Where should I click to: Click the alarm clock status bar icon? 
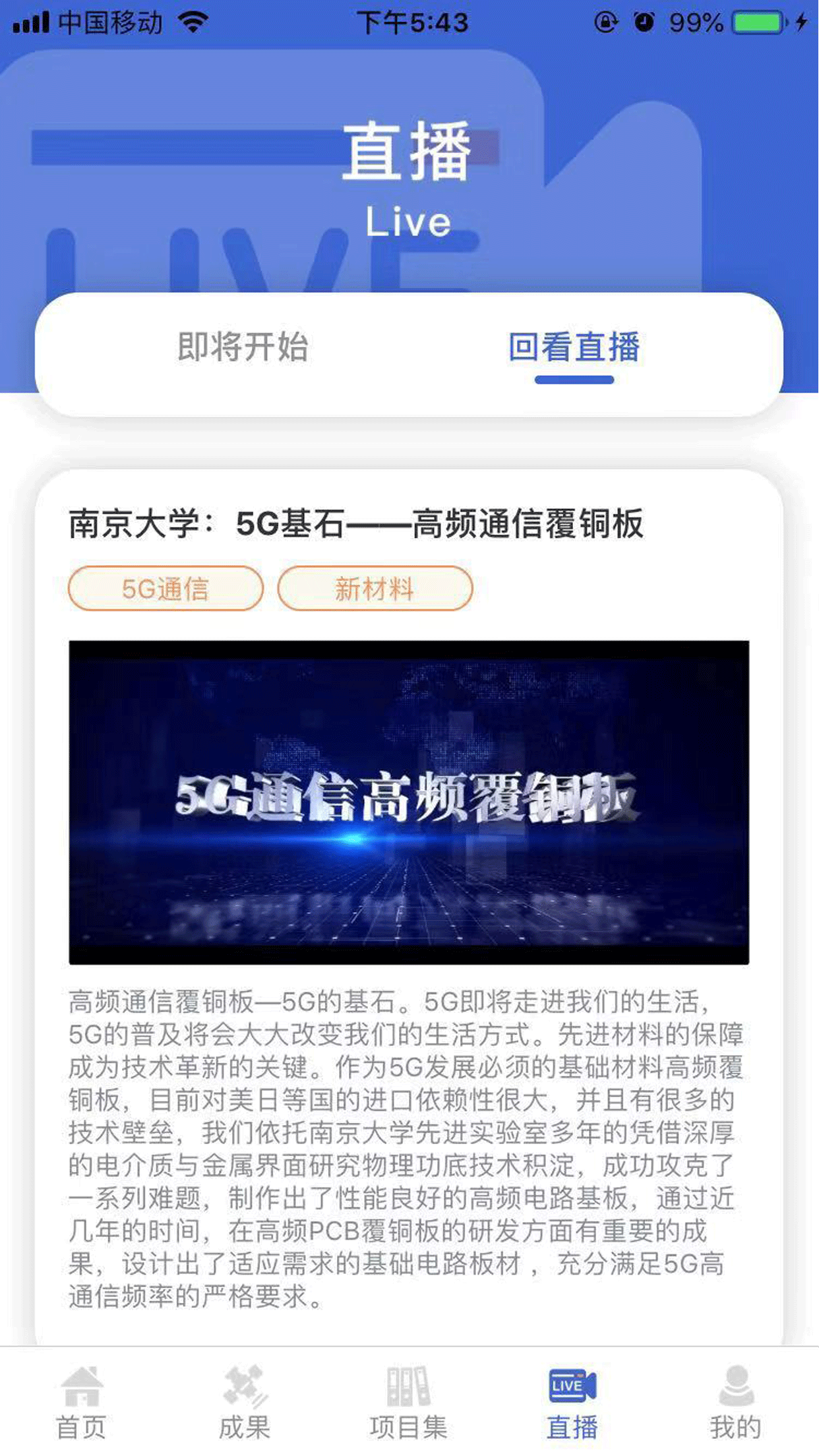(x=642, y=21)
